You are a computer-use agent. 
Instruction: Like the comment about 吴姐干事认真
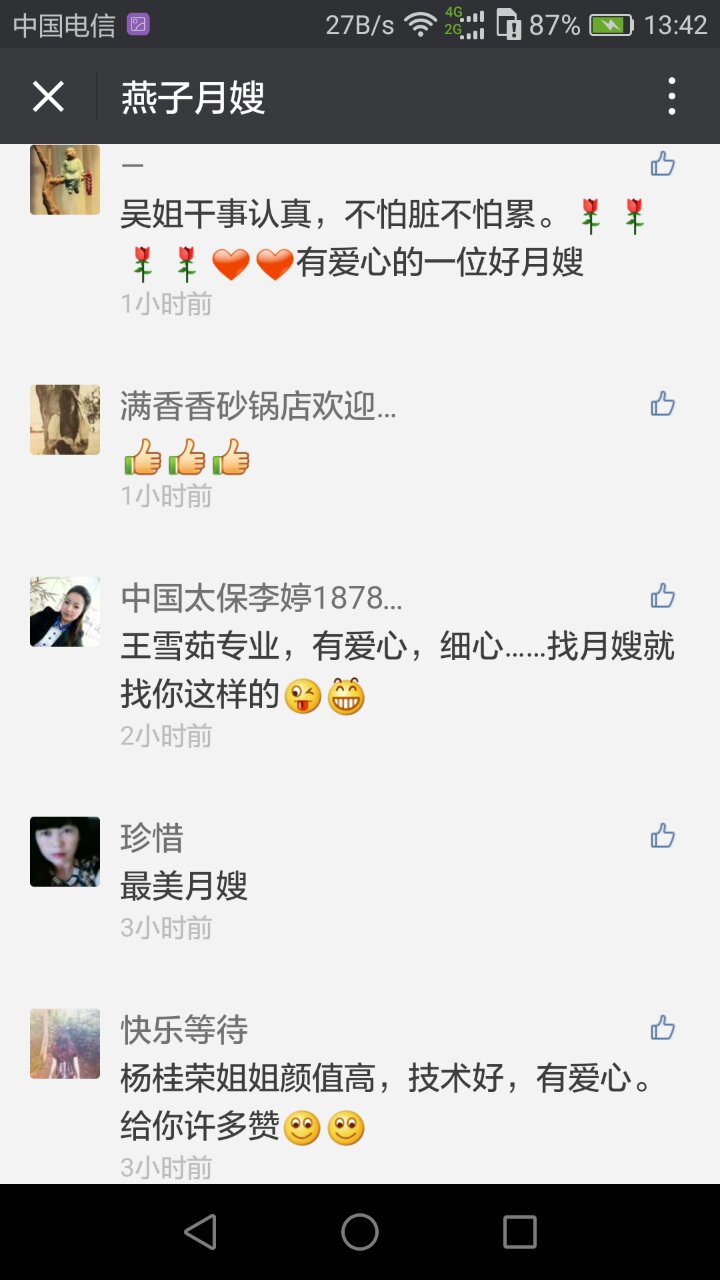[x=663, y=164]
